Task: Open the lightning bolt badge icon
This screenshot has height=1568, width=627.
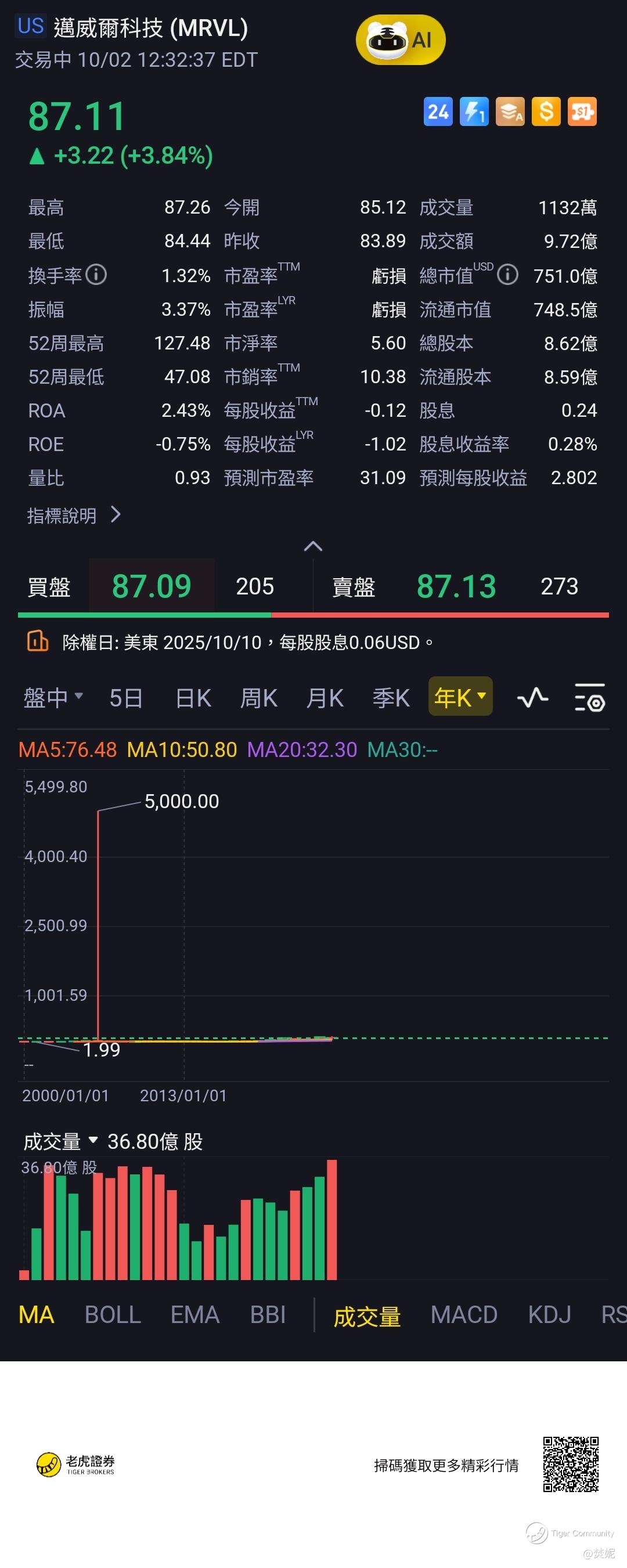Action: (x=474, y=112)
